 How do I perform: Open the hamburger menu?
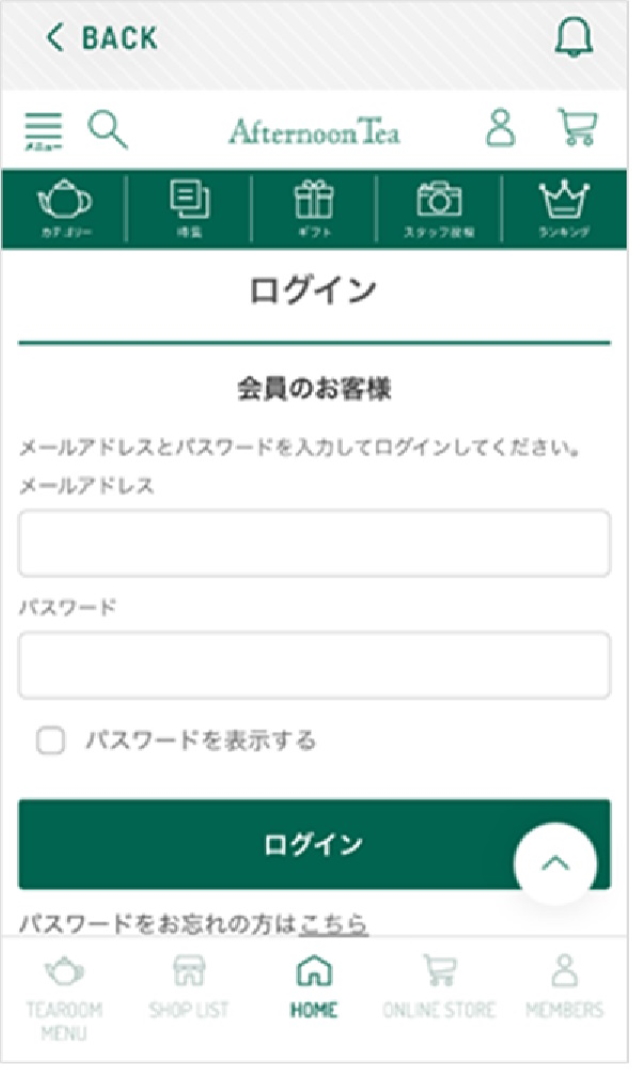43,131
